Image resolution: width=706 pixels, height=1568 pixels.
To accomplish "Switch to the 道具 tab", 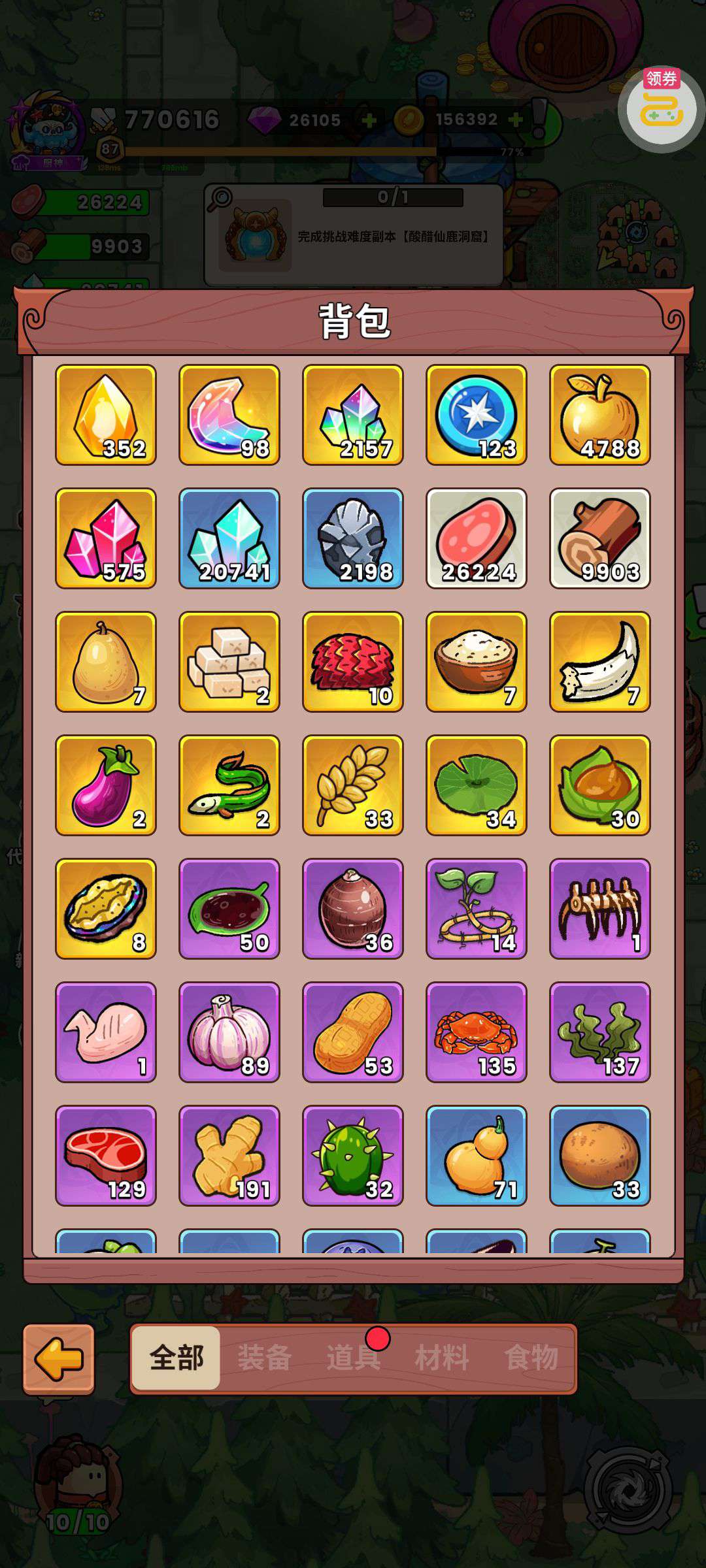I will pos(353,1358).
